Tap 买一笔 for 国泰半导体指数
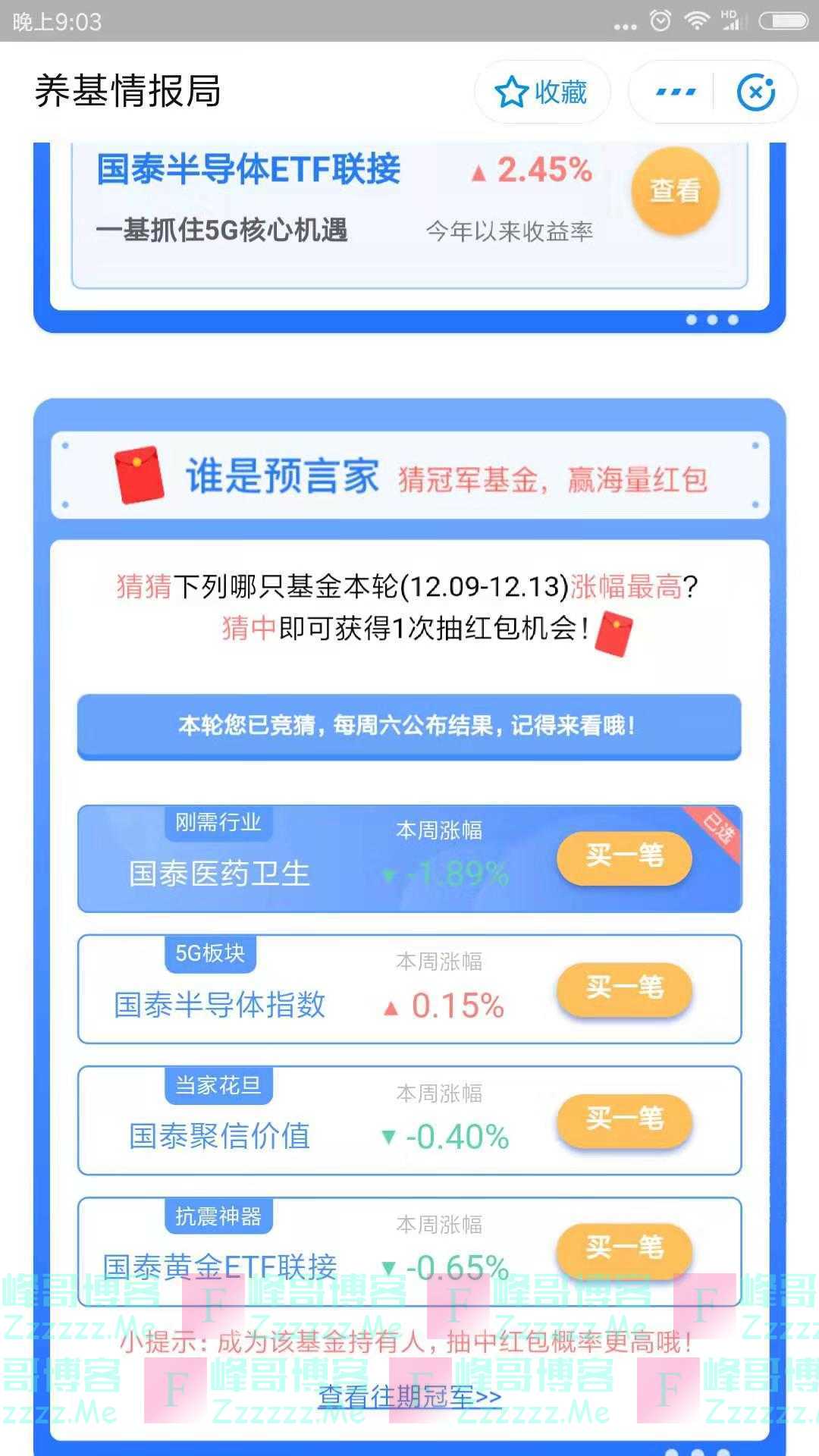Viewport: 819px width, 1456px height. (x=624, y=988)
